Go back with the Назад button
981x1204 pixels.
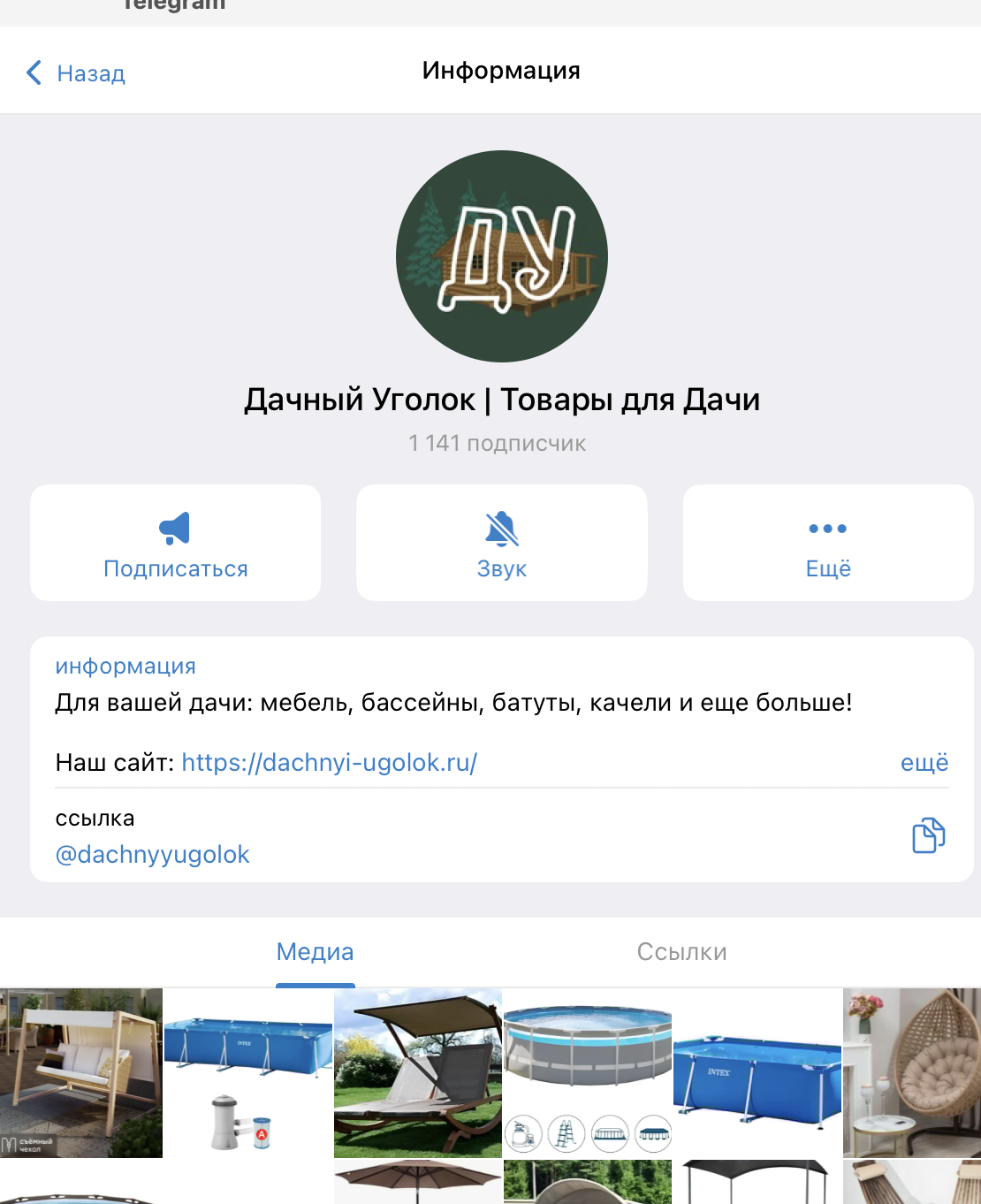[x=76, y=72]
